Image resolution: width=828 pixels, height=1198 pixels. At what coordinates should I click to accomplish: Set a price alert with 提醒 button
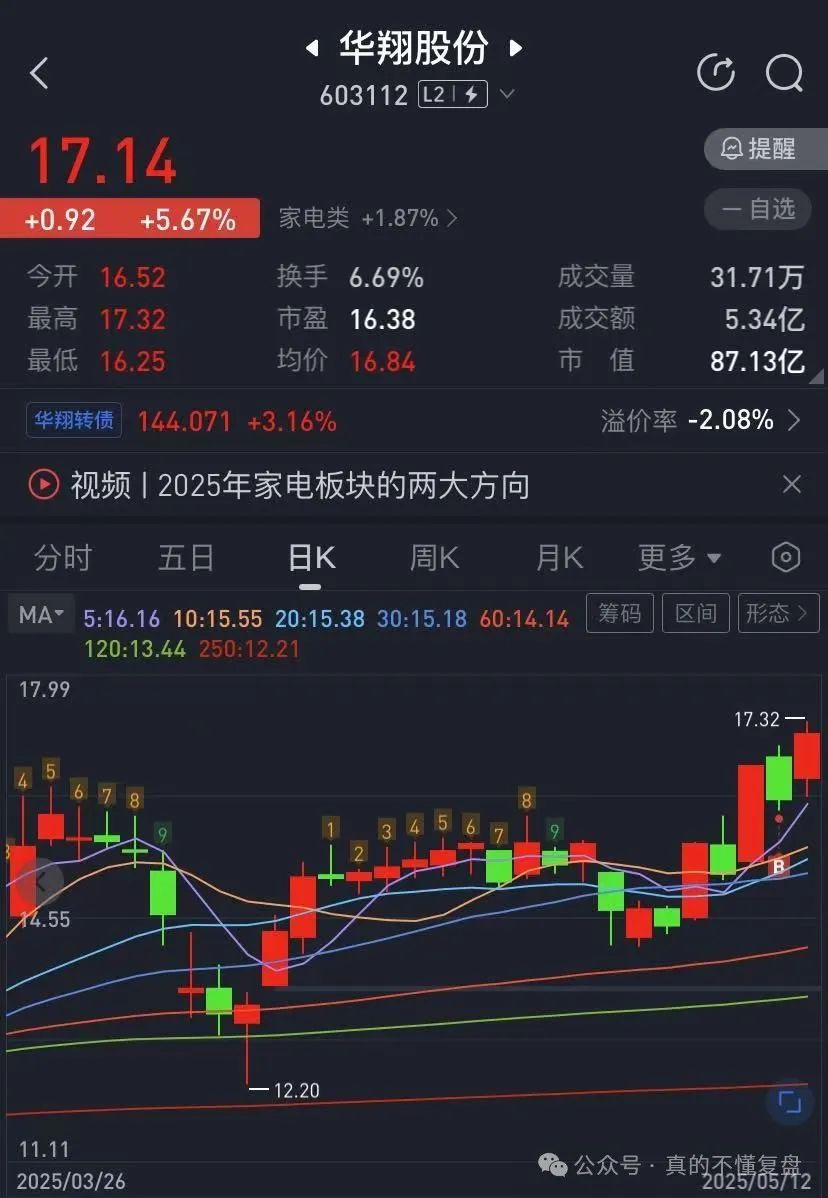click(x=765, y=149)
